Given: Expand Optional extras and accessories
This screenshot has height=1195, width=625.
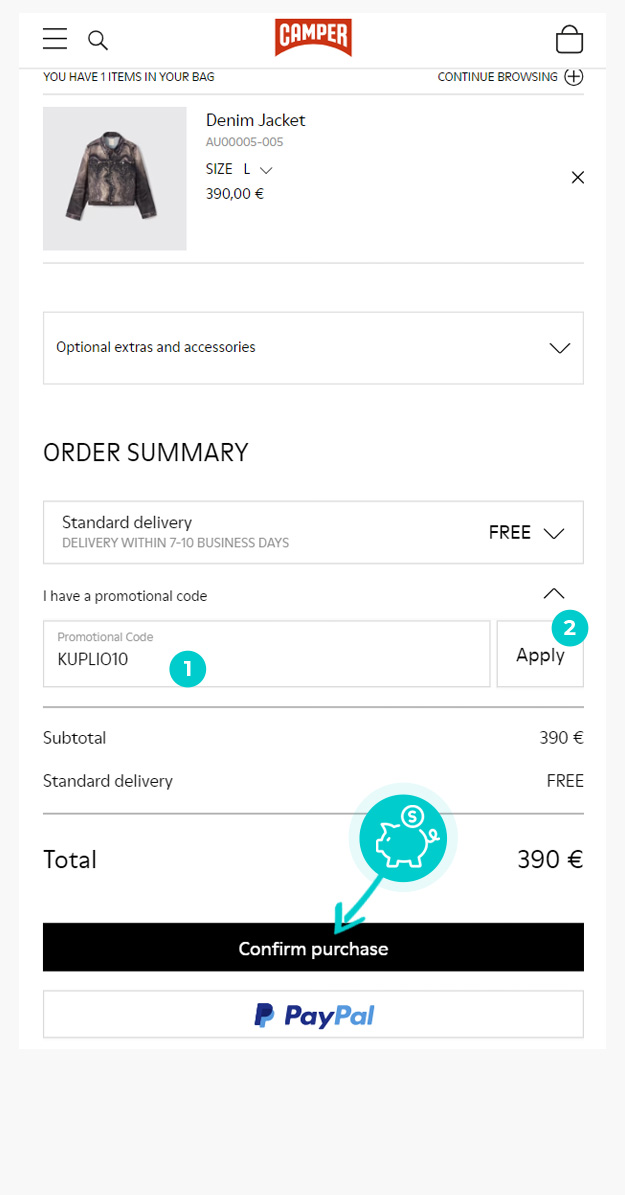Looking at the screenshot, I should (313, 348).
